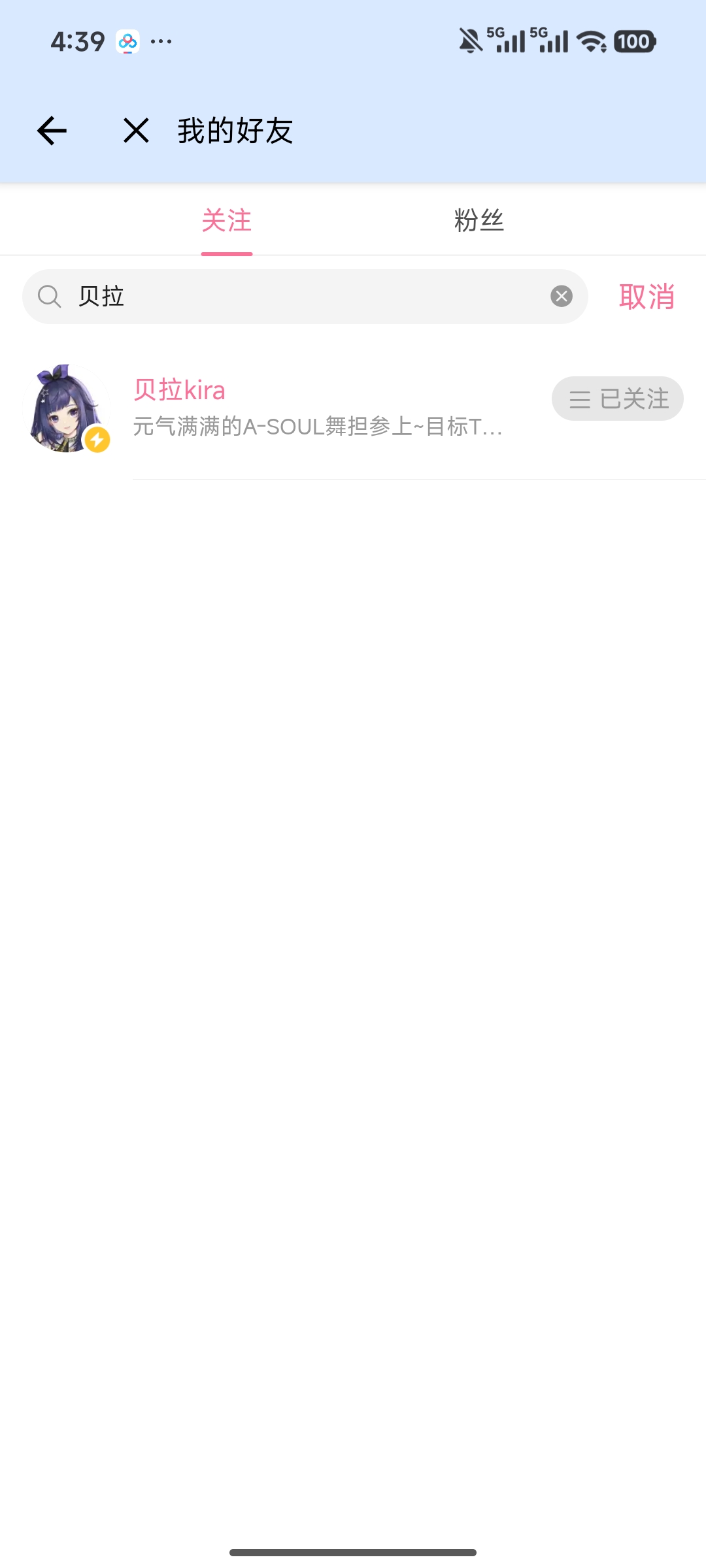Switch to the 粉丝 tab

(x=479, y=220)
